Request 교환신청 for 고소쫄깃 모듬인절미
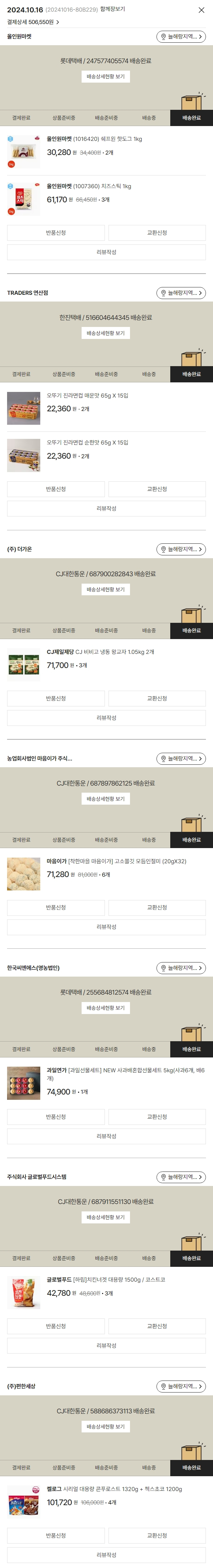This screenshot has width=213, height=1568. tap(157, 907)
